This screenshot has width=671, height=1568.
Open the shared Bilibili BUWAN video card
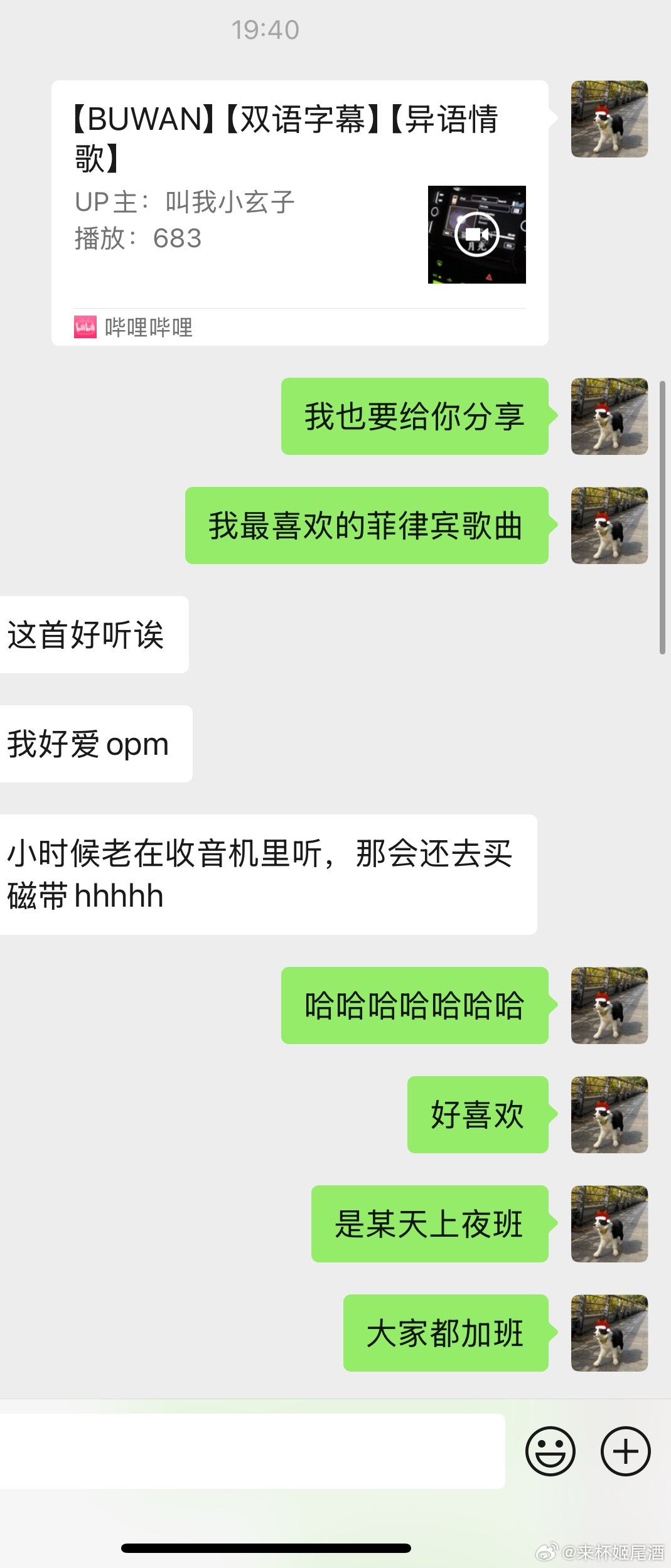299,212
